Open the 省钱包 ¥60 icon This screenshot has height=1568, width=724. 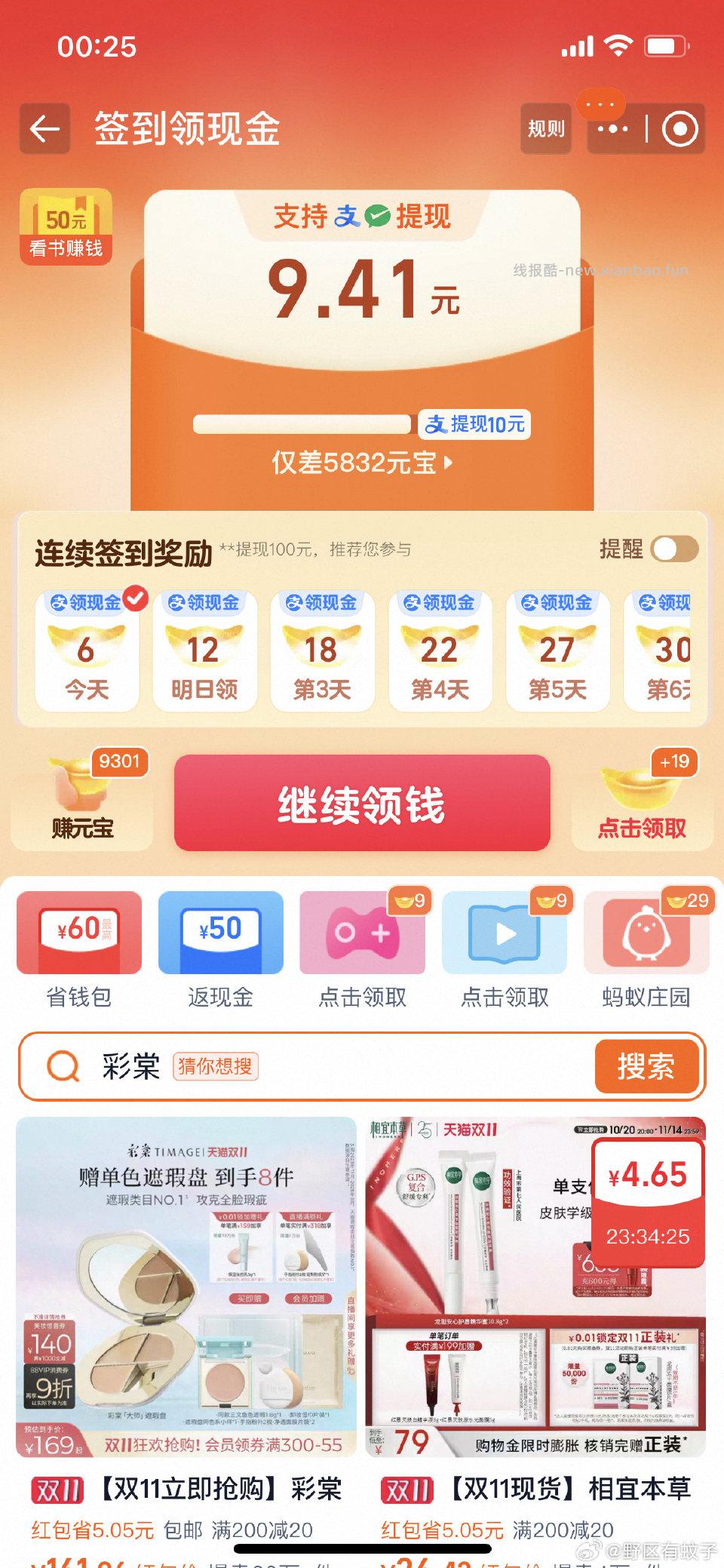pyautogui.click(x=78, y=933)
